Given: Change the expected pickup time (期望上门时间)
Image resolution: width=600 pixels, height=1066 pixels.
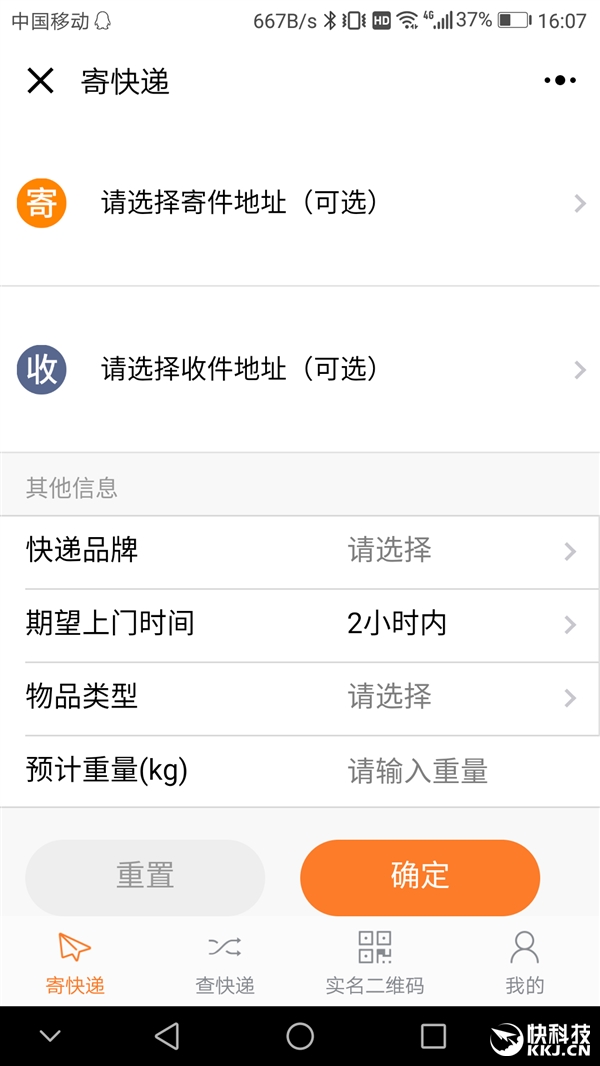Looking at the screenshot, I should pyautogui.click(x=300, y=625).
